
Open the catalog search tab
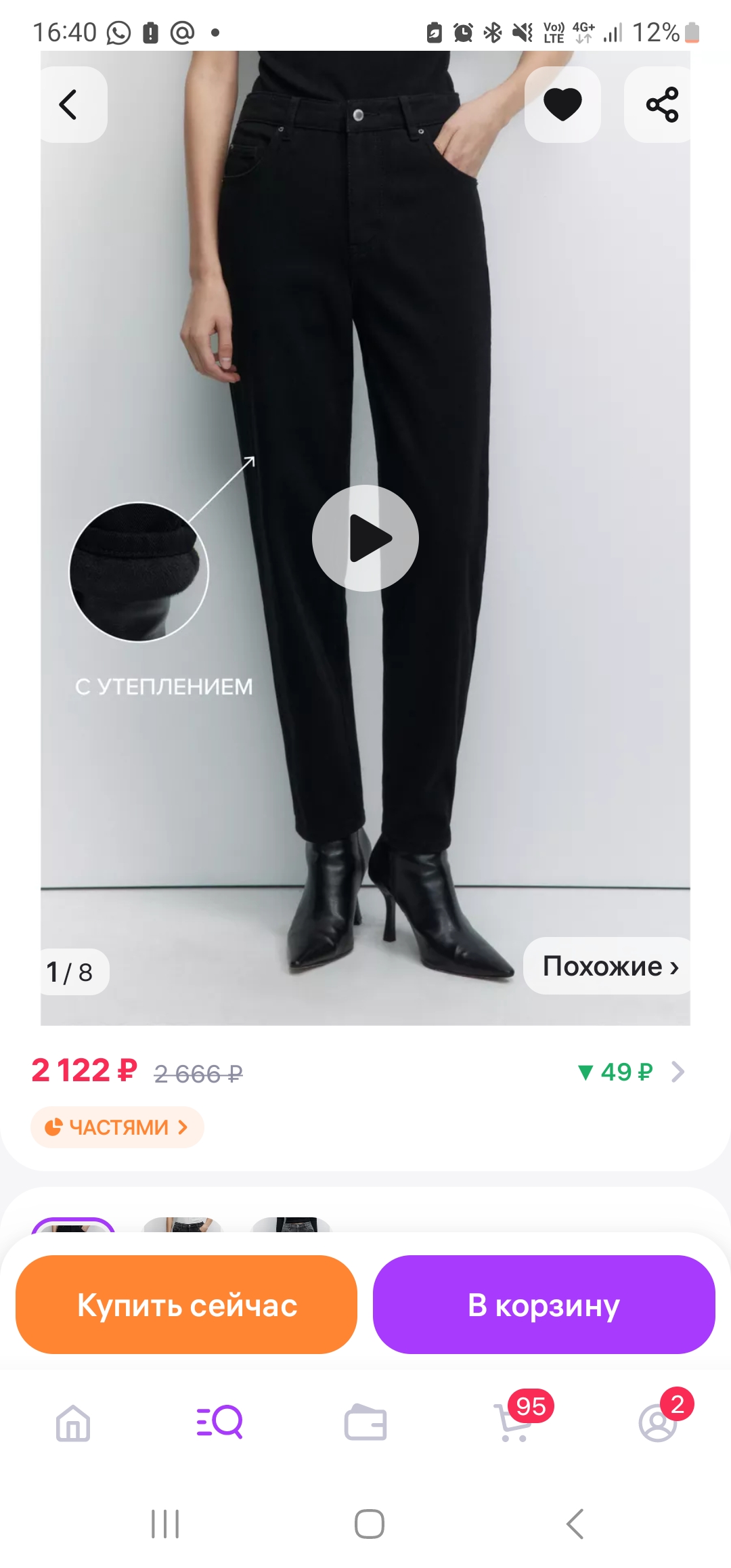click(x=219, y=1422)
